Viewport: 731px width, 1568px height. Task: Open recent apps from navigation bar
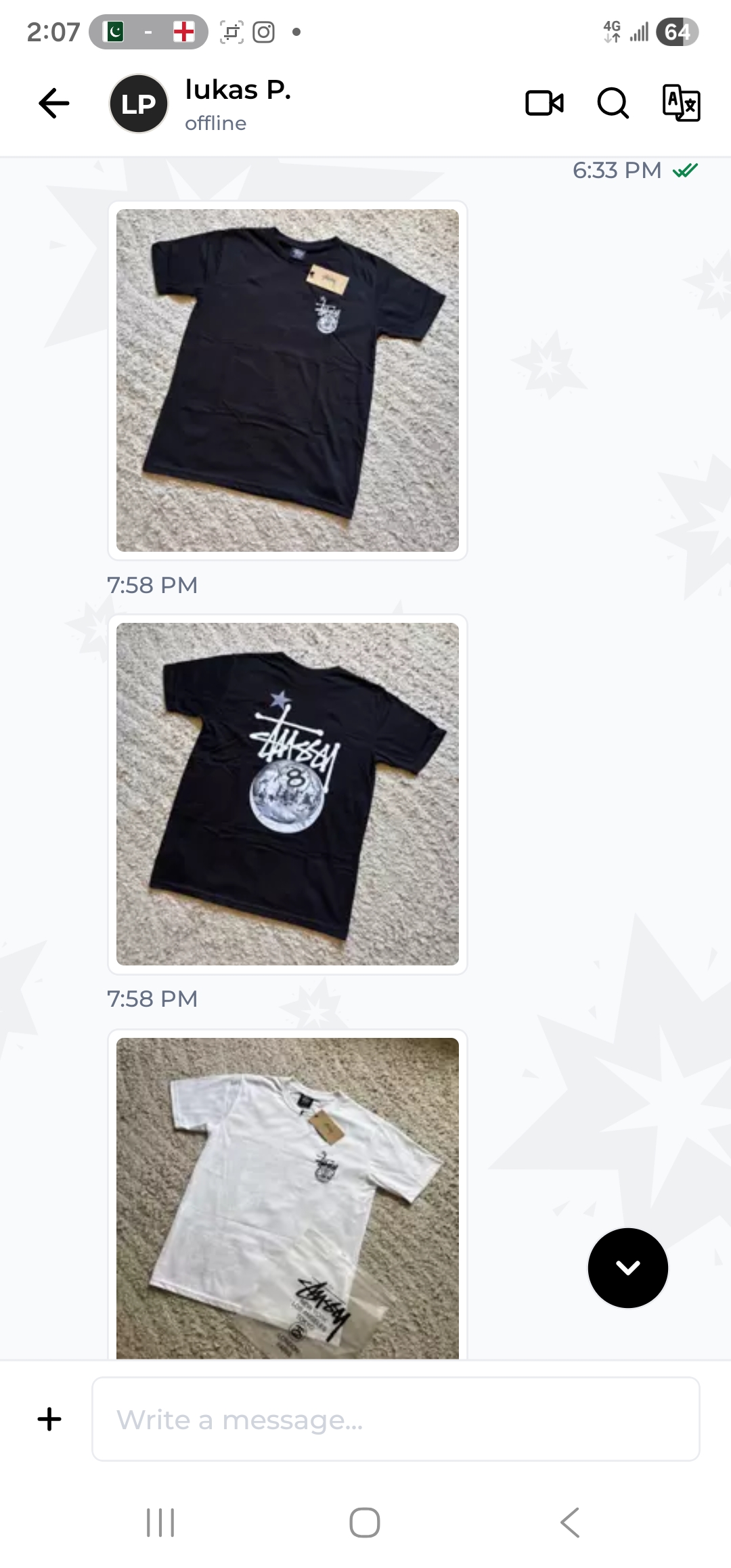[161, 1523]
